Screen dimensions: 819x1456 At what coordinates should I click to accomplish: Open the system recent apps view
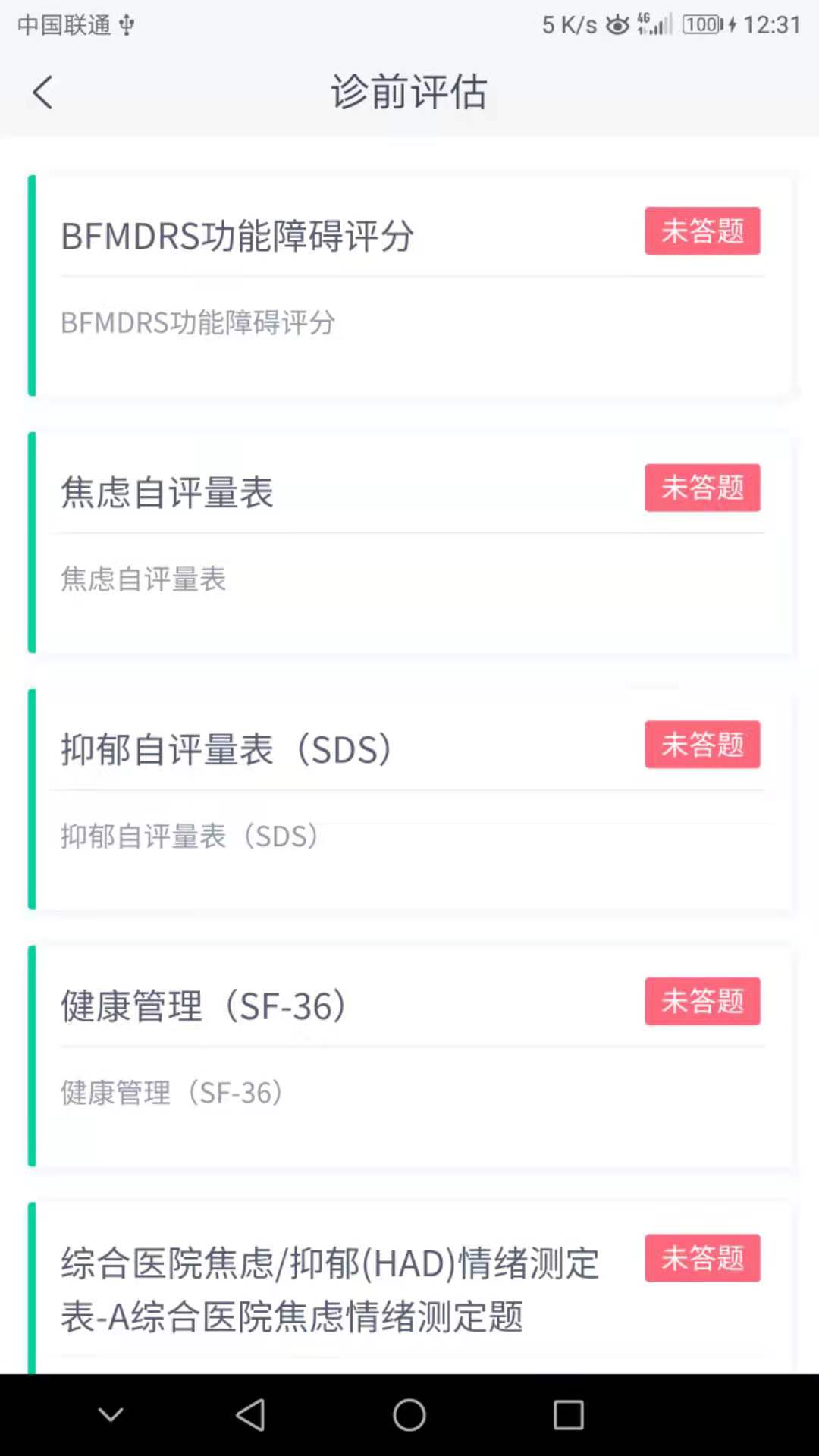click(x=568, y=1415)
